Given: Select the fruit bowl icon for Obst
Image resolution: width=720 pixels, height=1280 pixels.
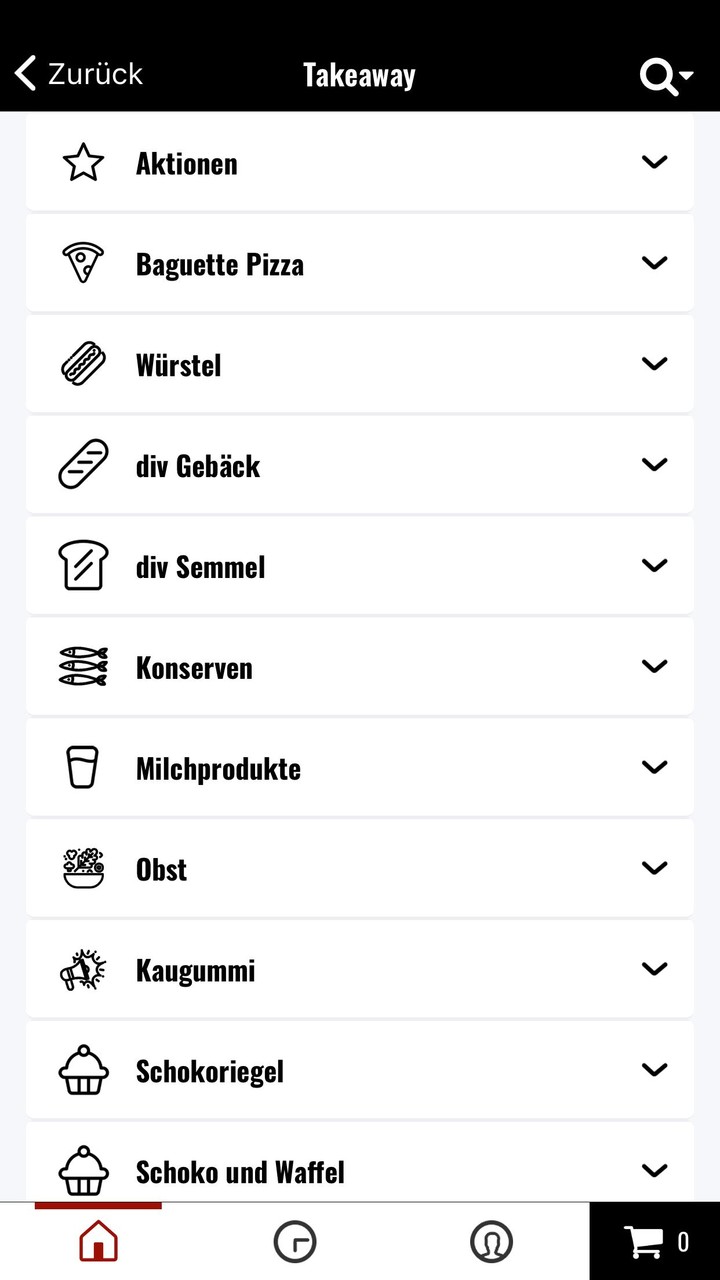Looking at the screenshot, I should click(83, 868).
